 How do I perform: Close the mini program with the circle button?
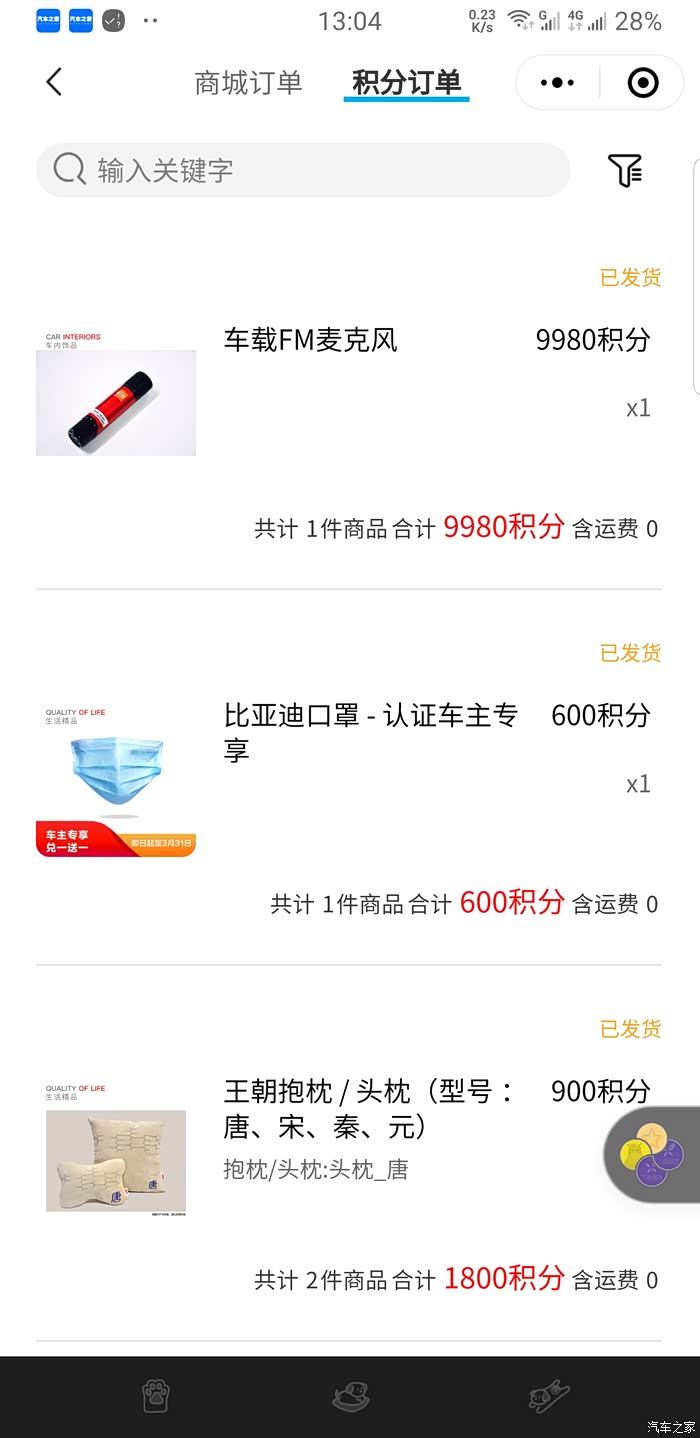(x=643, y=83)
